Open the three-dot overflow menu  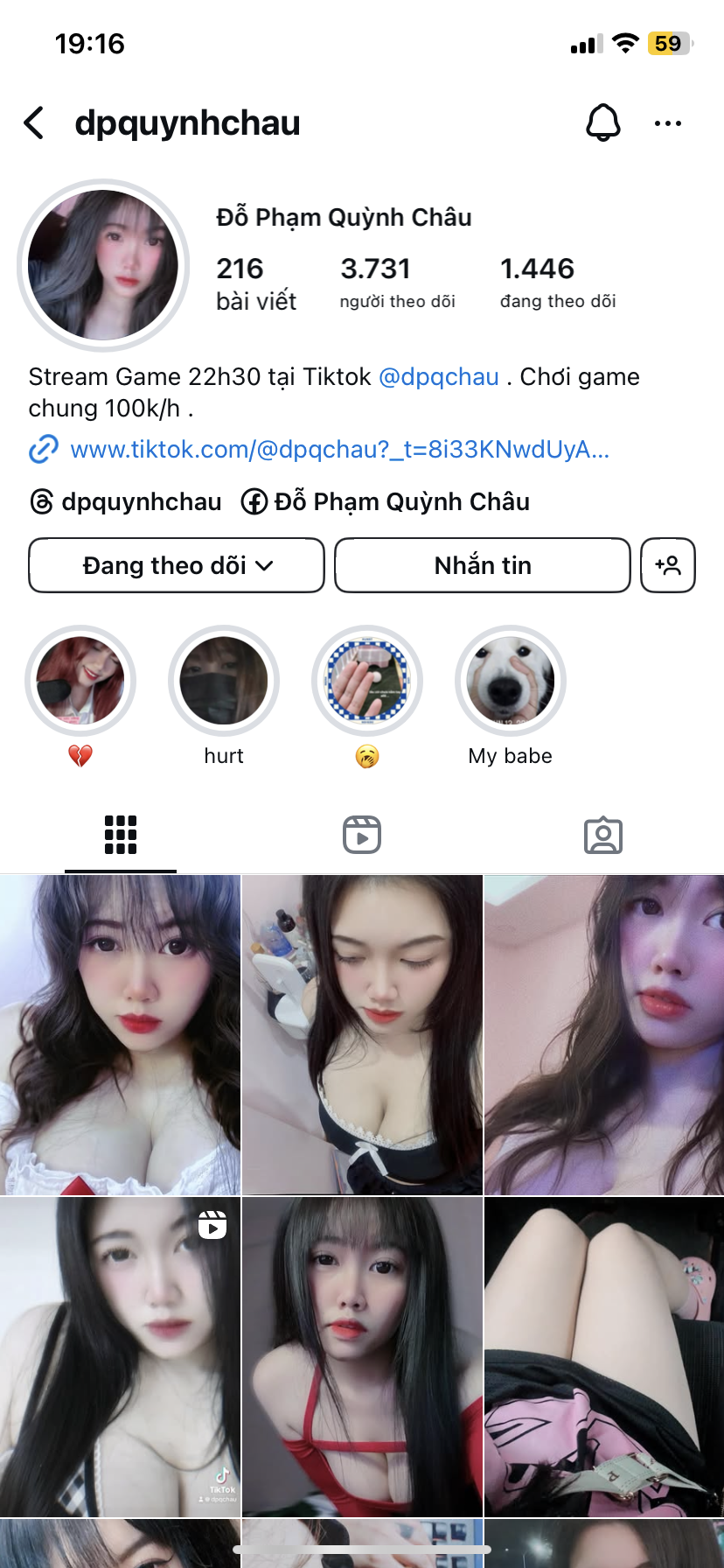(667, 123)
